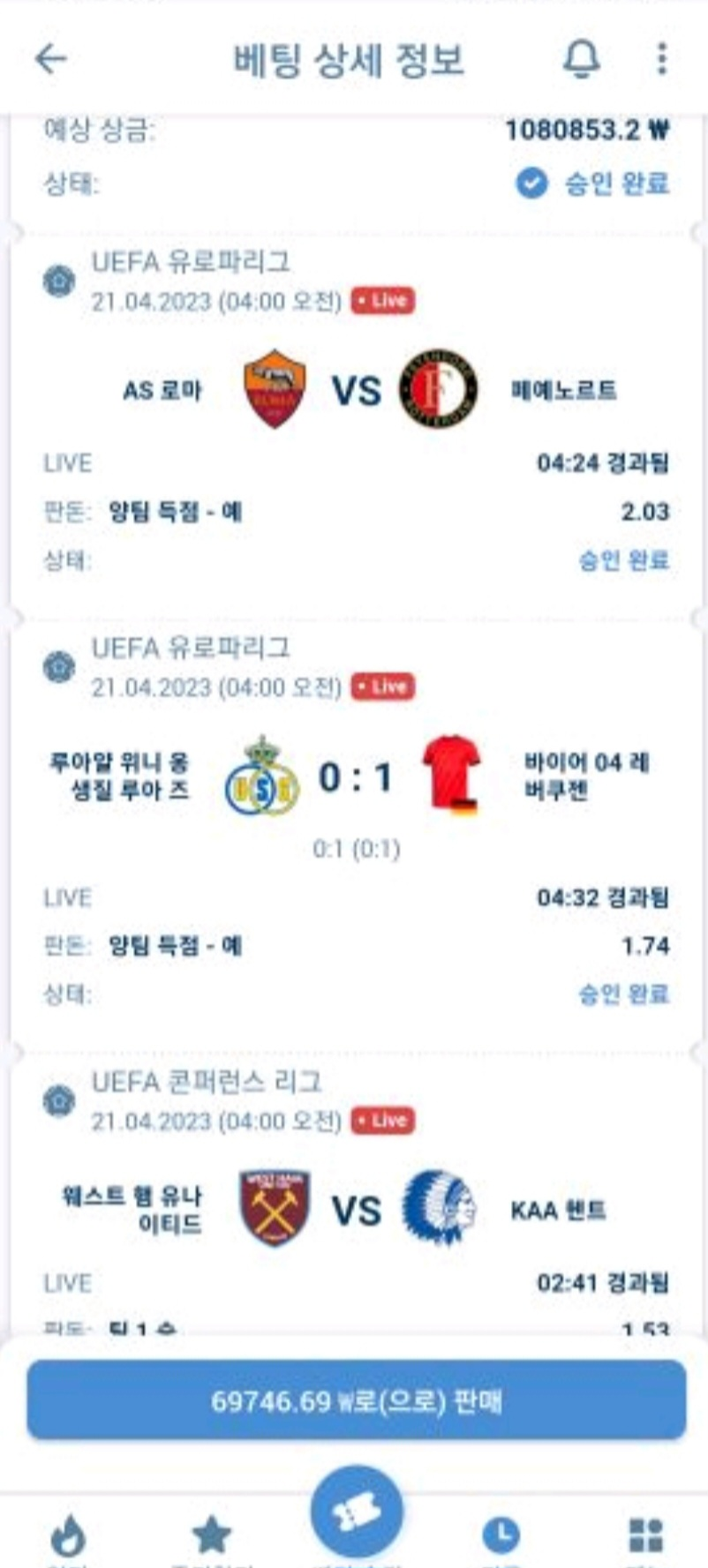Open the 루아얄 위니옹 vs 레버쿠젠 match
The image size is (708, 1568).
click(356, 777)
